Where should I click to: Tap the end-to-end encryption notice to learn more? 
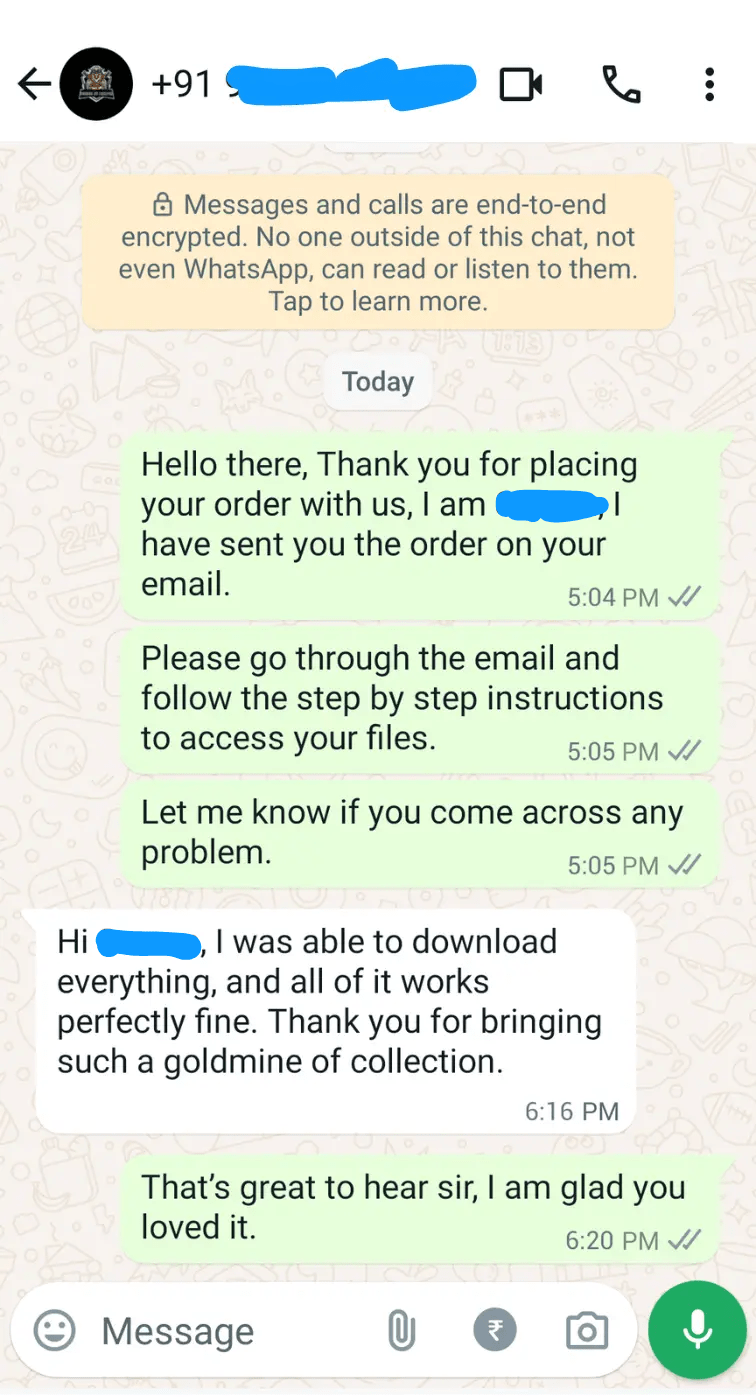click(x=378, y=253)
